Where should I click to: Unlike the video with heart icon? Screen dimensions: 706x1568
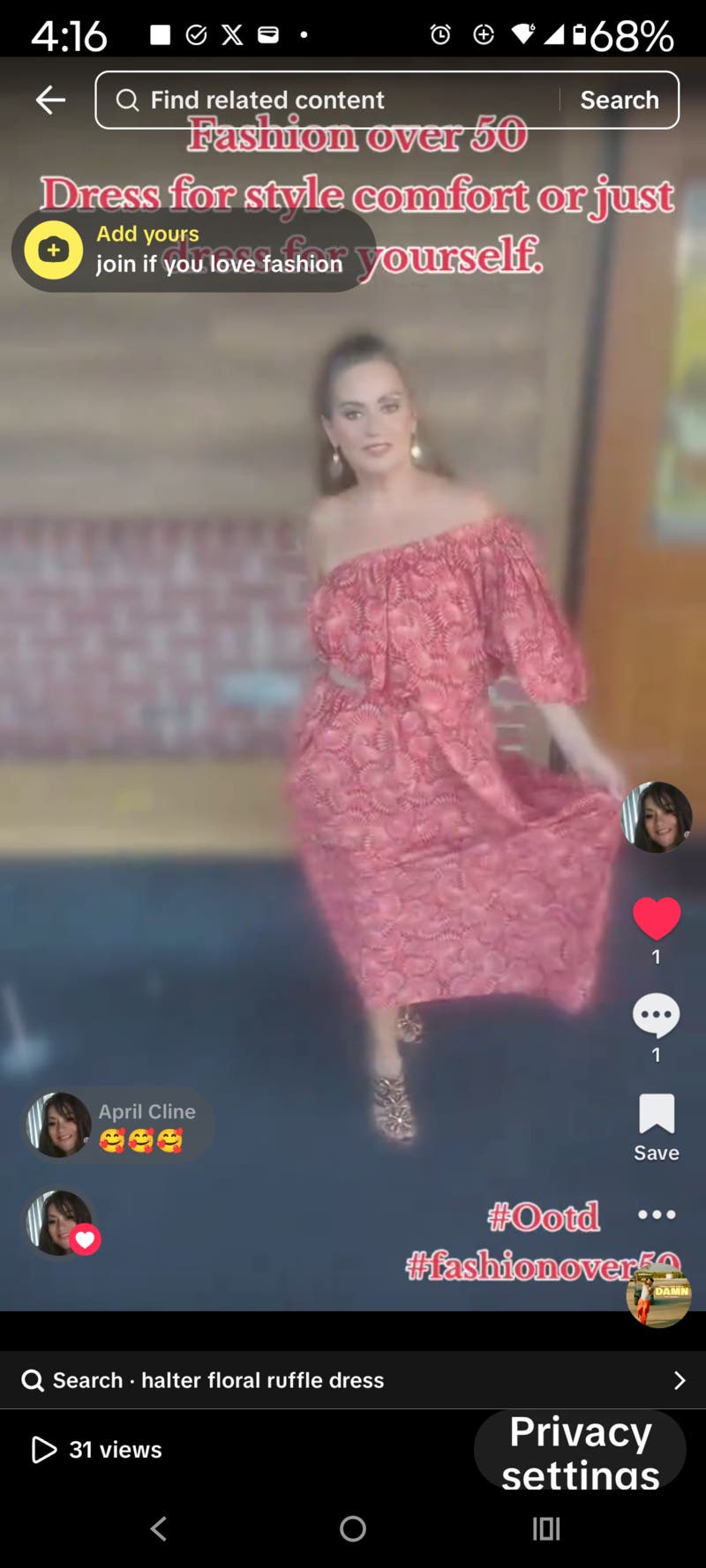(x=657, y=919)
